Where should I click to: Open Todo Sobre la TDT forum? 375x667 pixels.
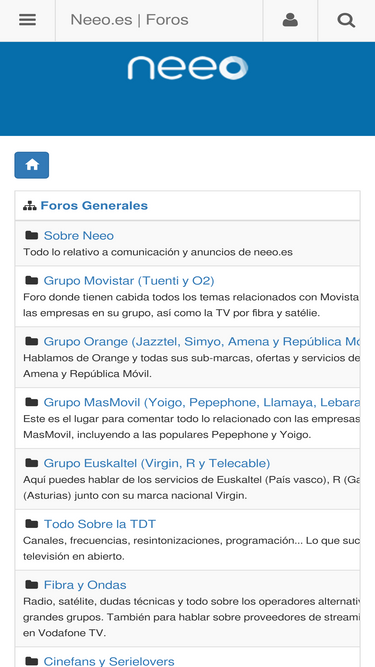[100, 524]
